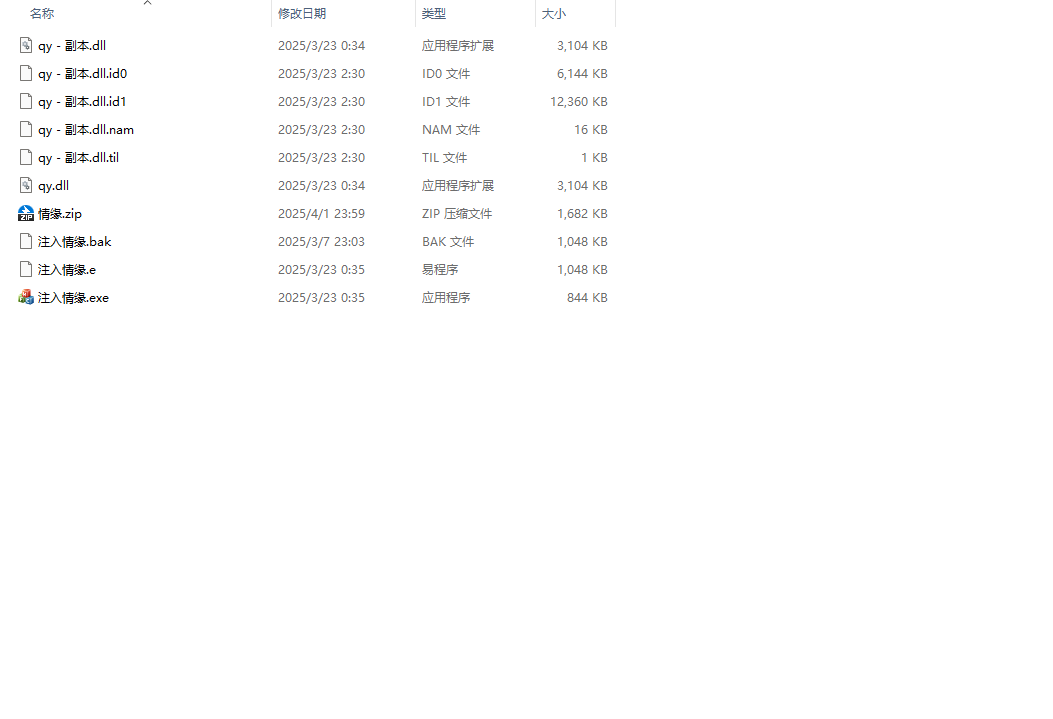
Task: Sort files by the 修改日期 column
Action: (301, 14)
